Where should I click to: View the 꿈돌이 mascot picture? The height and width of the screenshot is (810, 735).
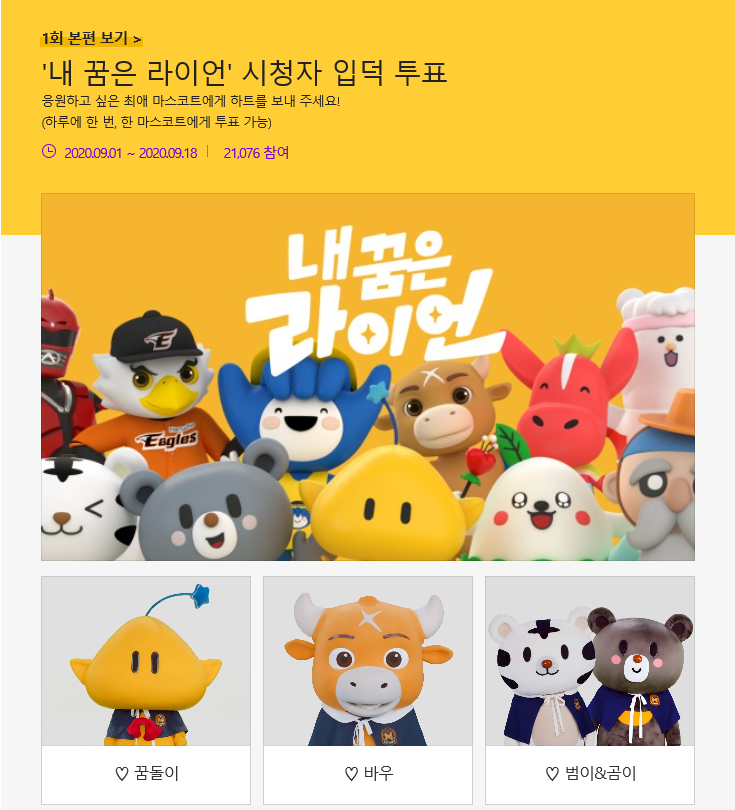point(146,661)
